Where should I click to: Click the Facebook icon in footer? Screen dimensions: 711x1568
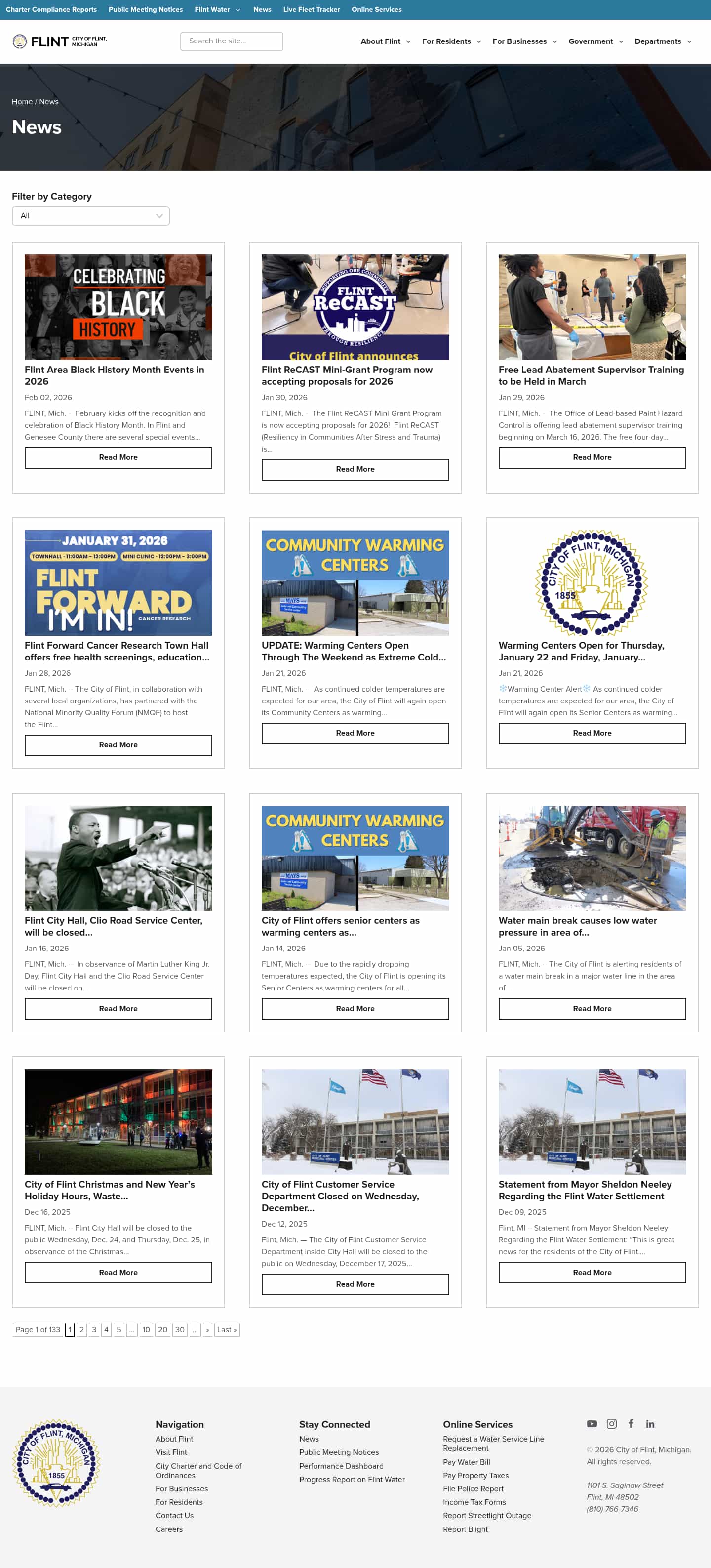[631, 1424]
